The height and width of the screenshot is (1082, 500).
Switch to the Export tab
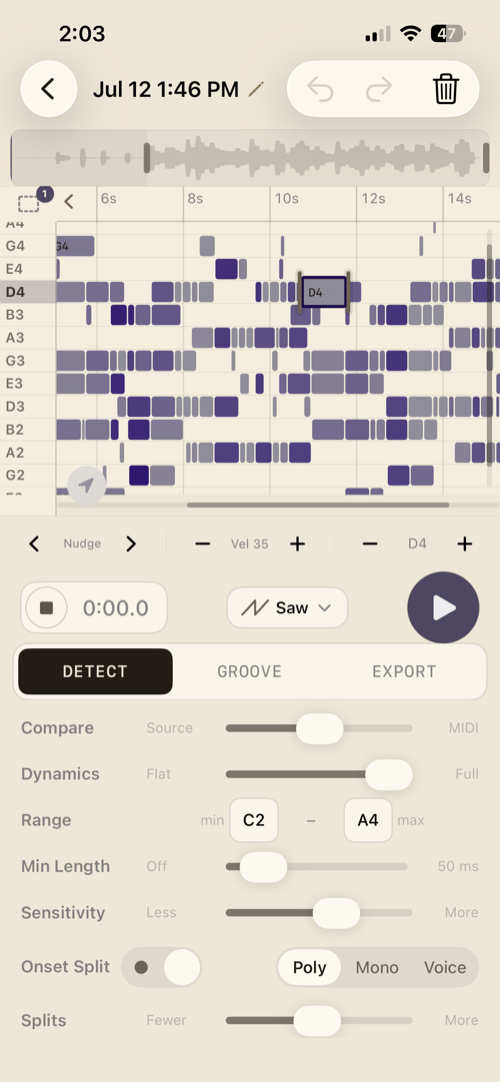[403, 671]
